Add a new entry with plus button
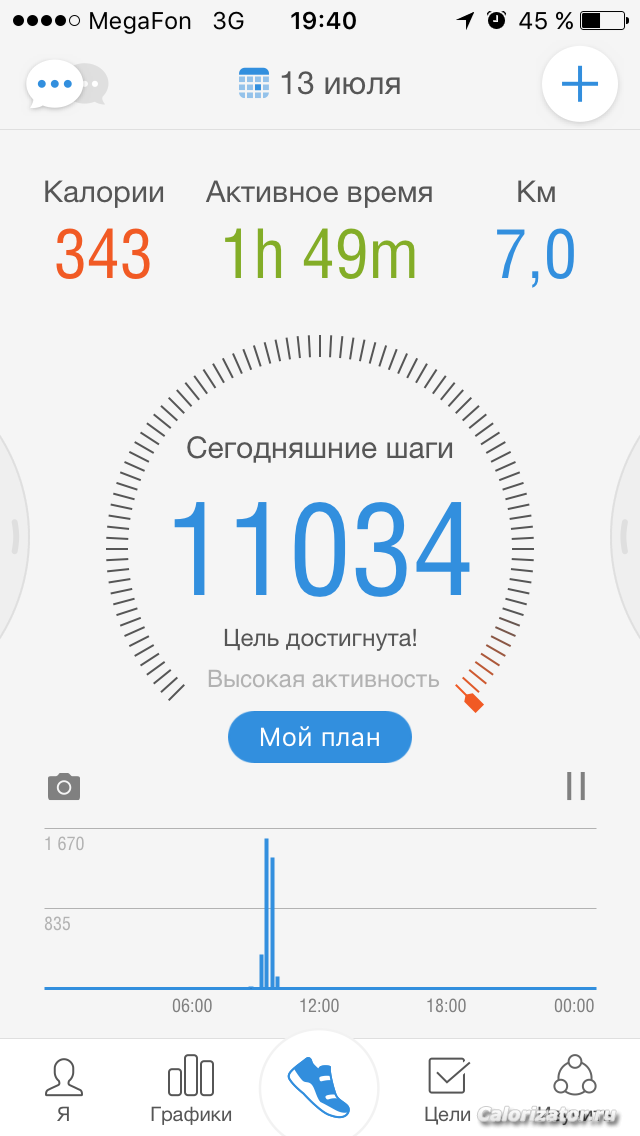 click(x=580, y=84)
